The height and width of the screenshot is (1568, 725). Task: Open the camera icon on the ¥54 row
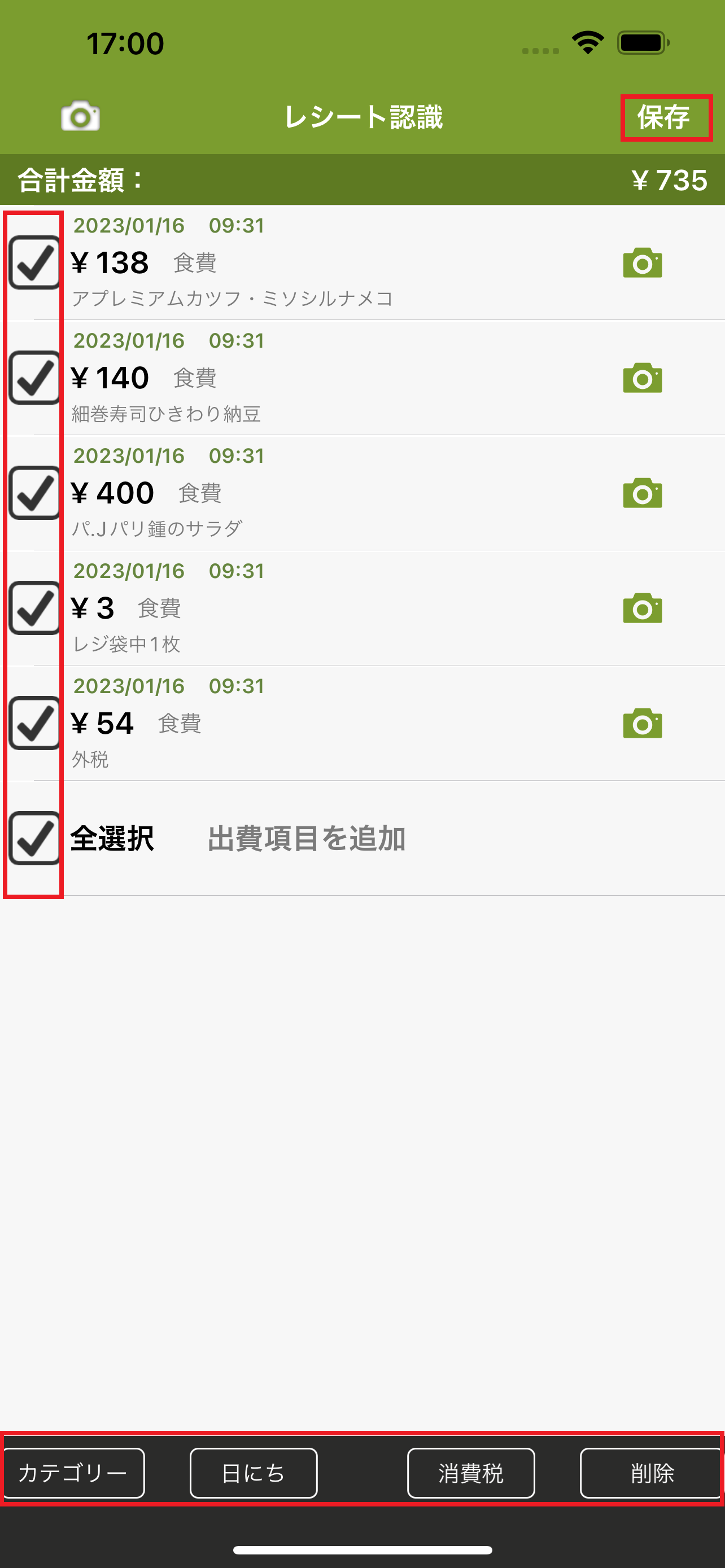[642, 723]
